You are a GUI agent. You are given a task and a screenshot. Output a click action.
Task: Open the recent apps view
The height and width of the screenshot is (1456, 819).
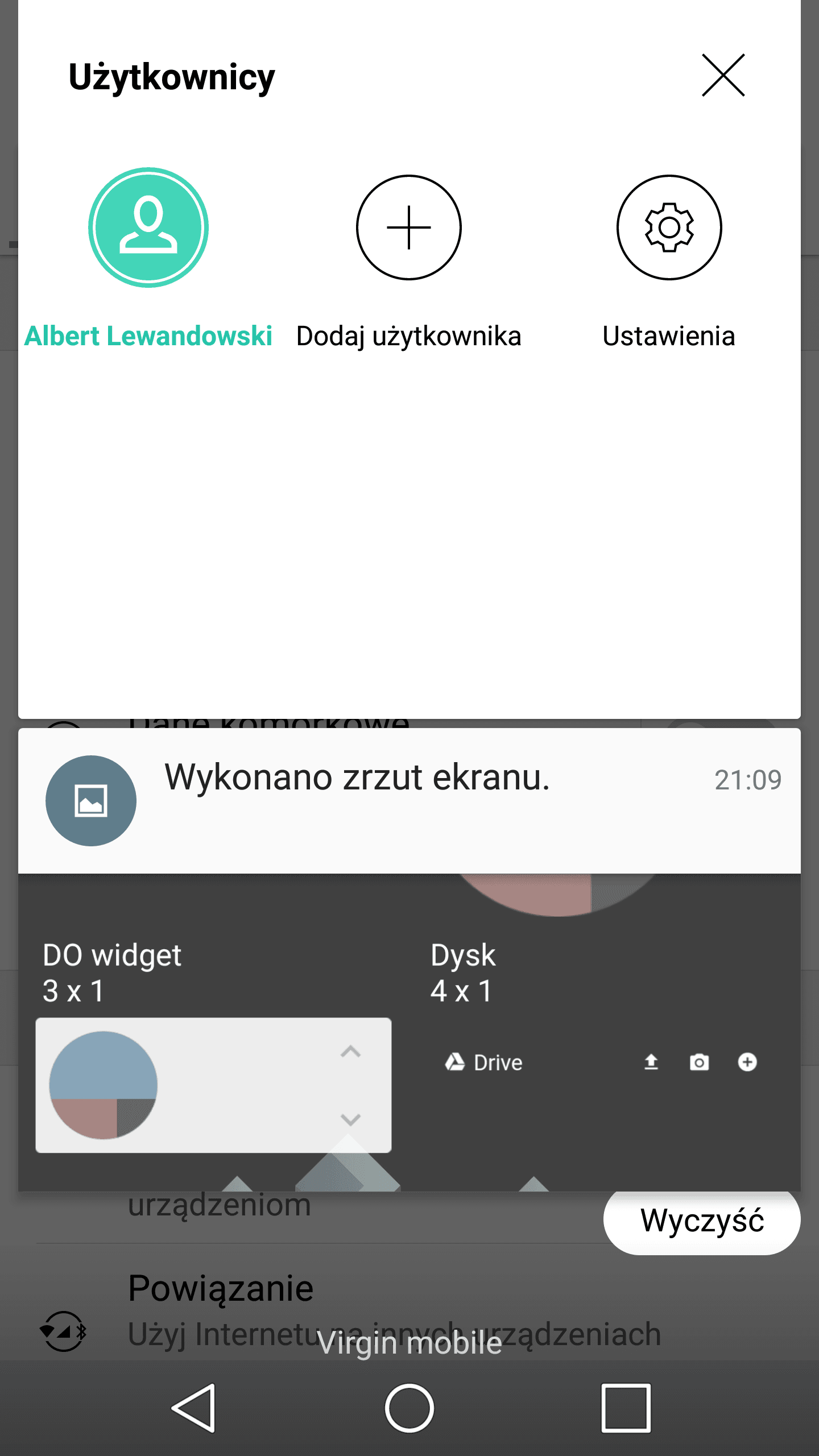tap(626, 1408)
